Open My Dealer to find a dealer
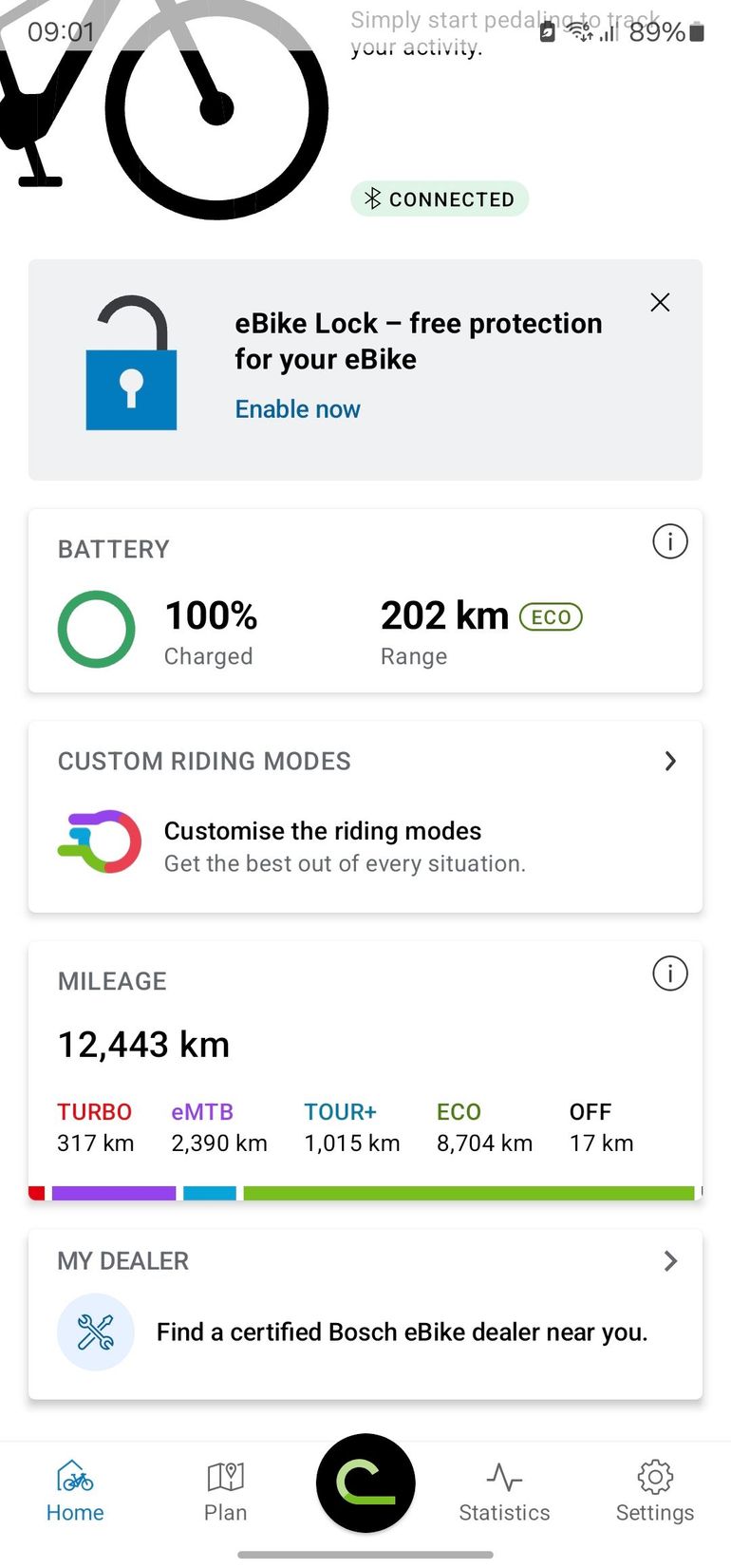This screenshot has width=731, height=1568. [x=365, y=1314]
